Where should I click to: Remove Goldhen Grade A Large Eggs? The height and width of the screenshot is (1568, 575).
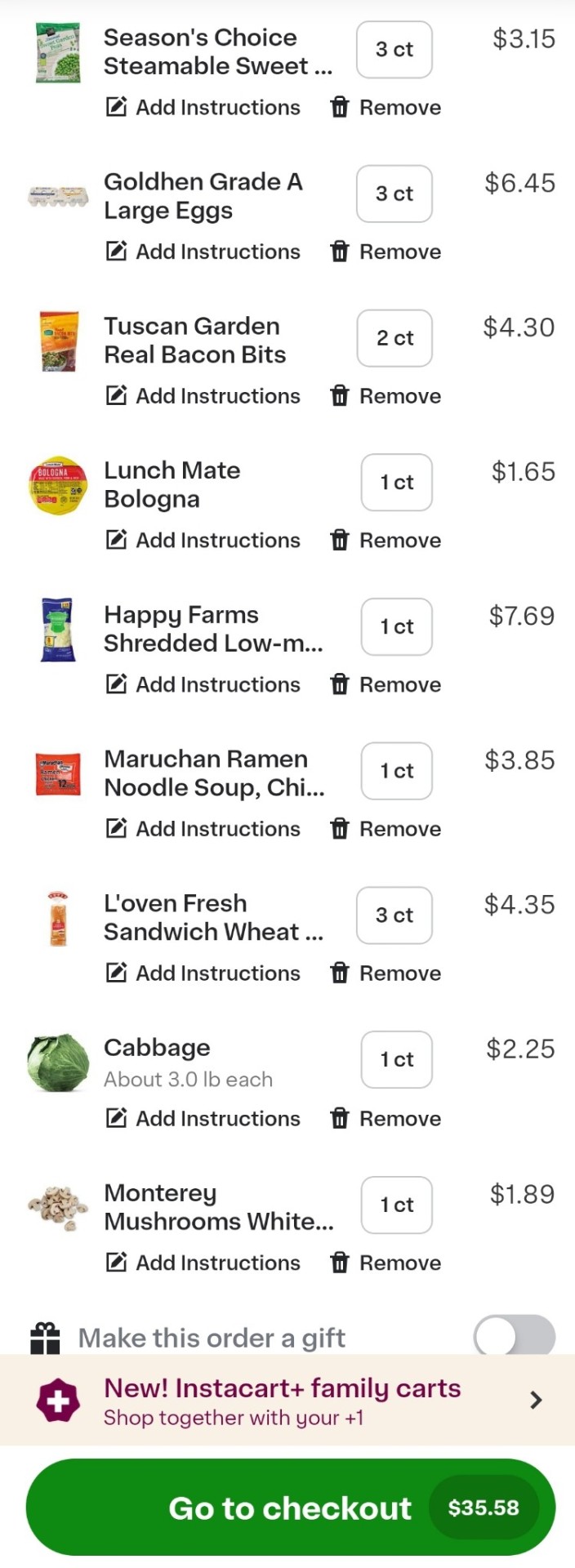pos(386,252)
